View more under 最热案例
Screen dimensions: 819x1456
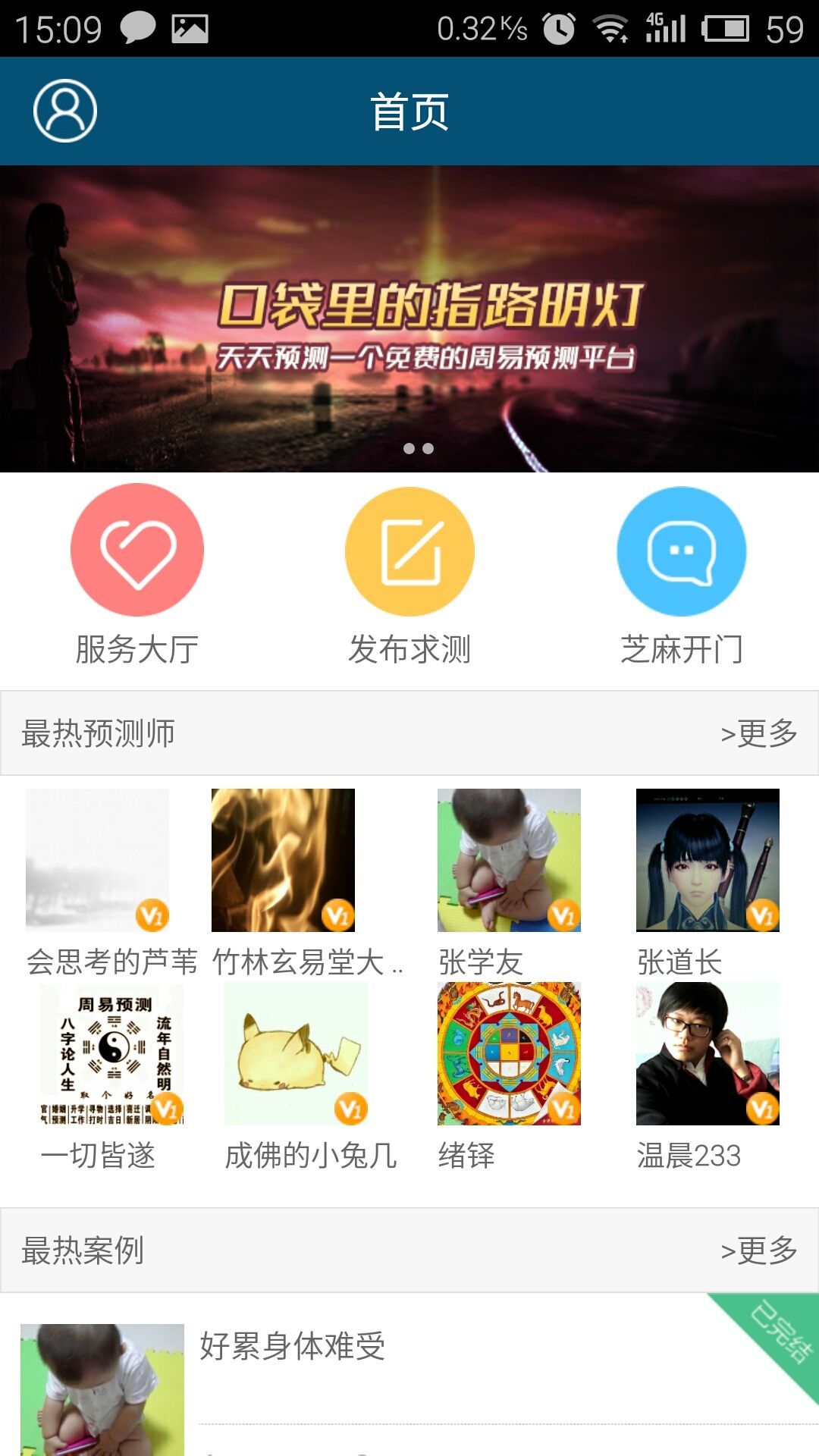tap(758, 1250)
